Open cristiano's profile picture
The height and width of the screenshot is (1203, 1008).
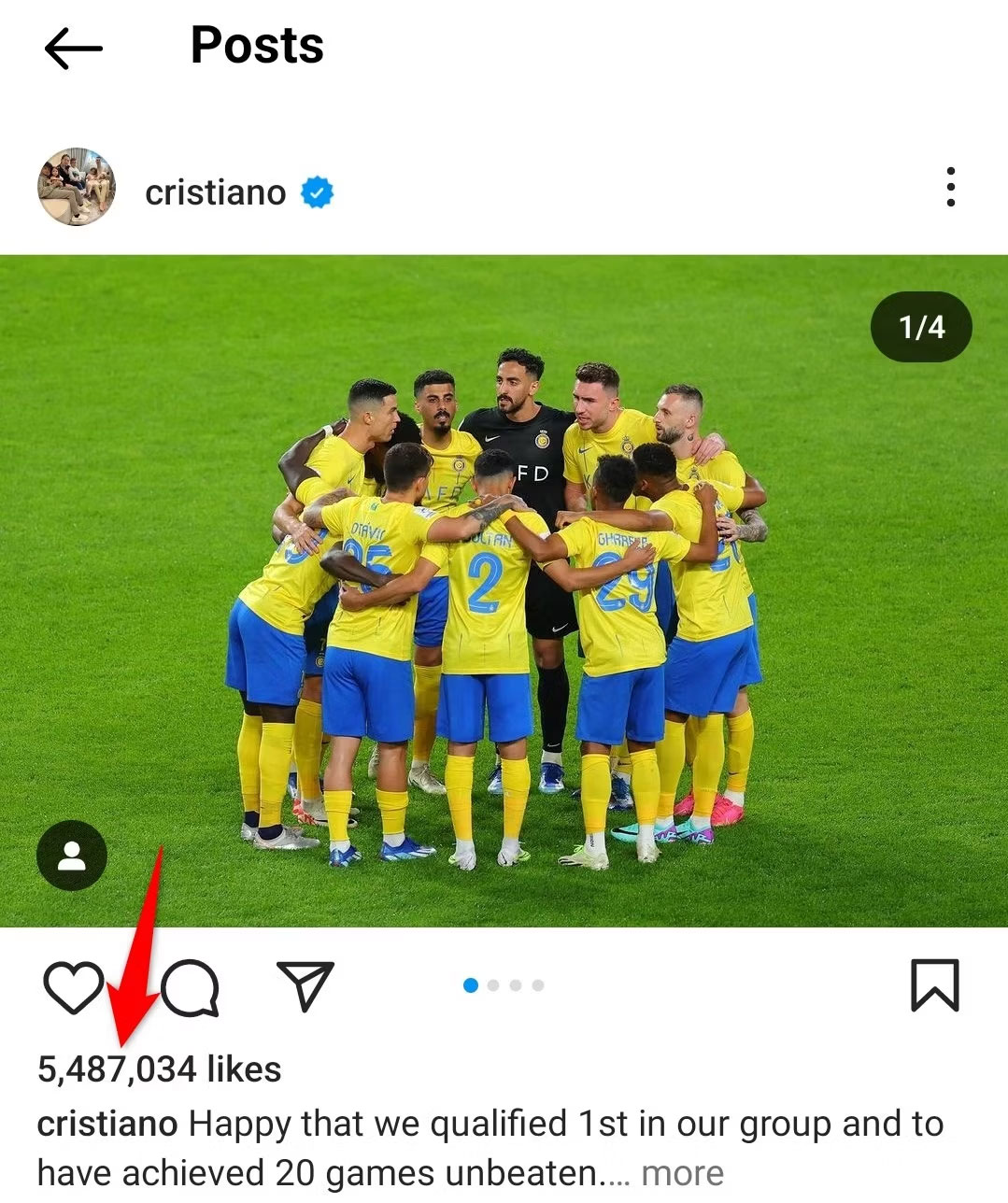tap(77, 187)
